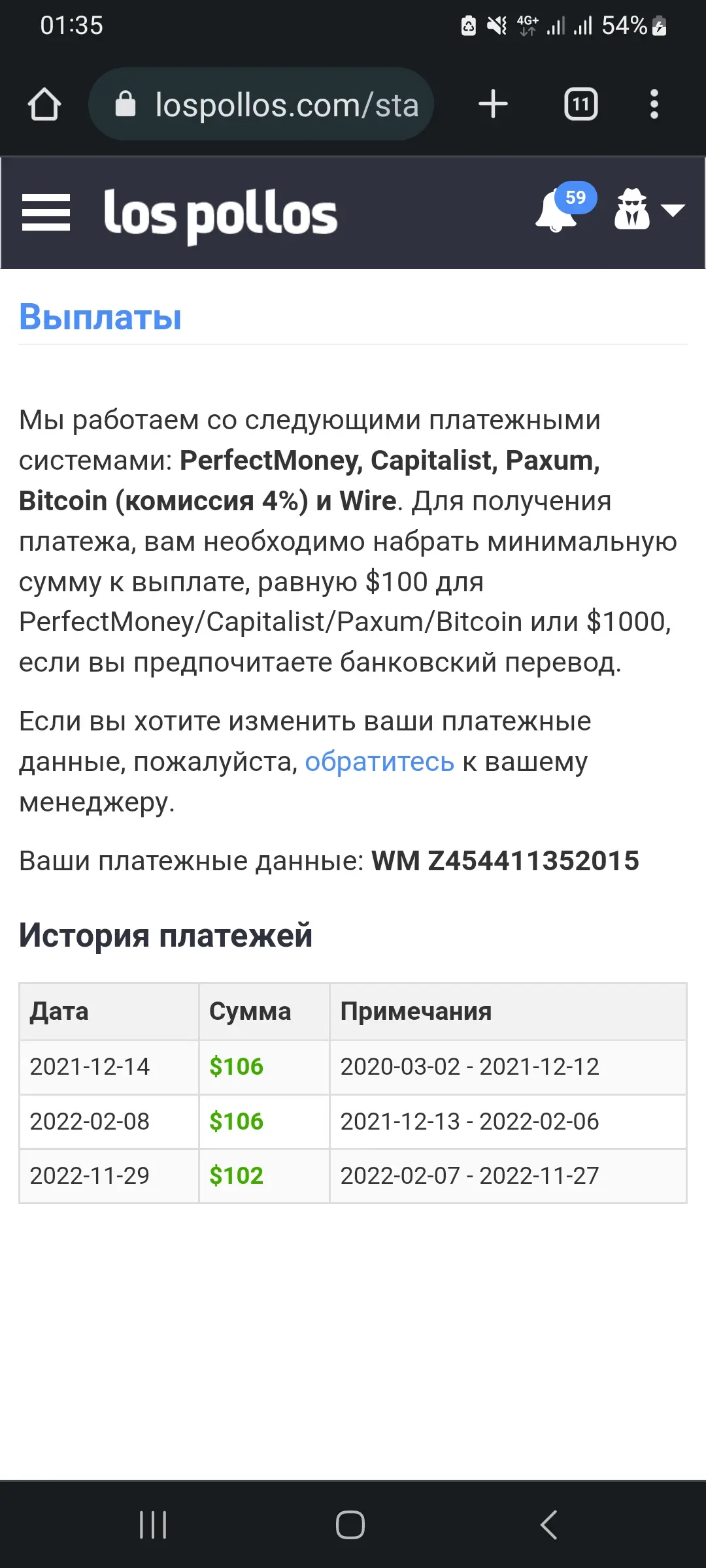Image resolution: width=706 pixels, height=1568 pixels.
Task: Open a new browser tab
Action: [x=493, y=105]
